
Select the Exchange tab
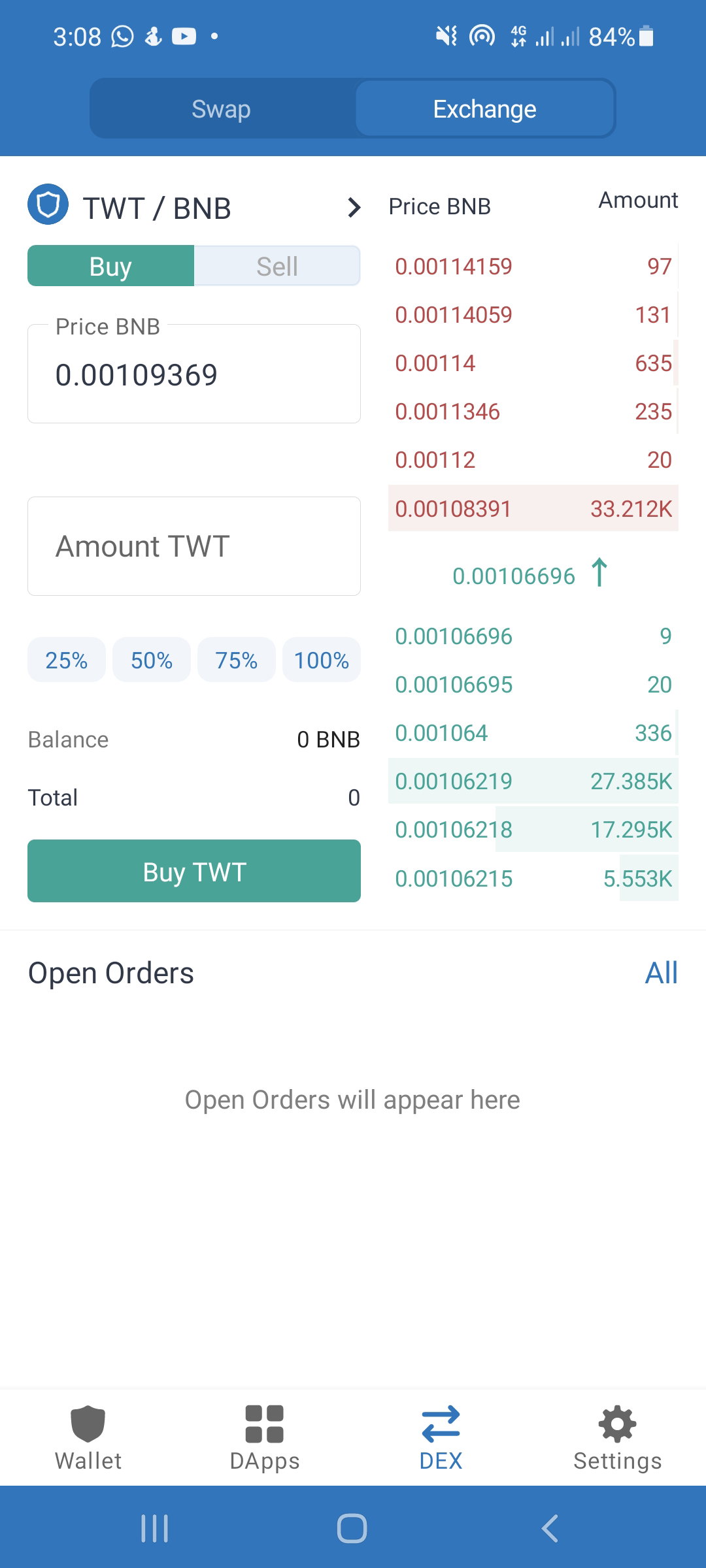pyautogui.click(x=484, y=108)
